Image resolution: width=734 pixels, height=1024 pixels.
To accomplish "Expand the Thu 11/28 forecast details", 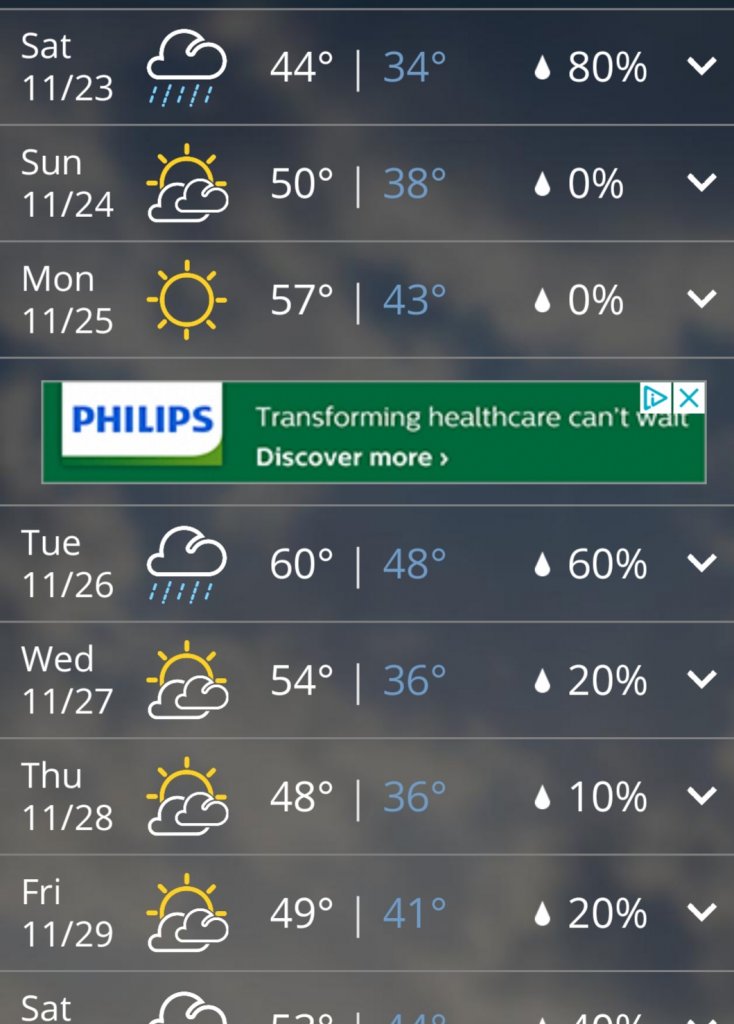I will click(702, 796).
